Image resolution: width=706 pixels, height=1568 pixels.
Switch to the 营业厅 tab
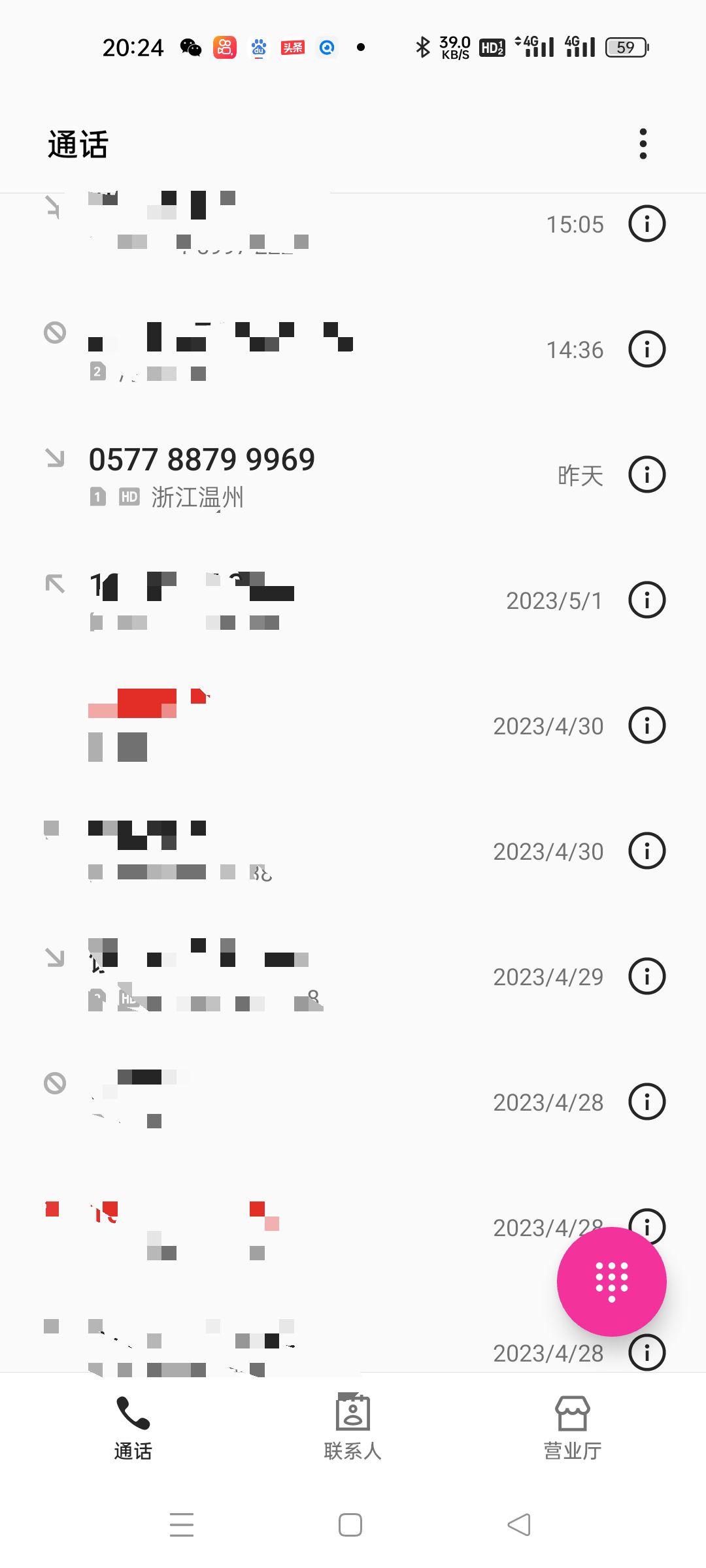[x=573, y=1428]
